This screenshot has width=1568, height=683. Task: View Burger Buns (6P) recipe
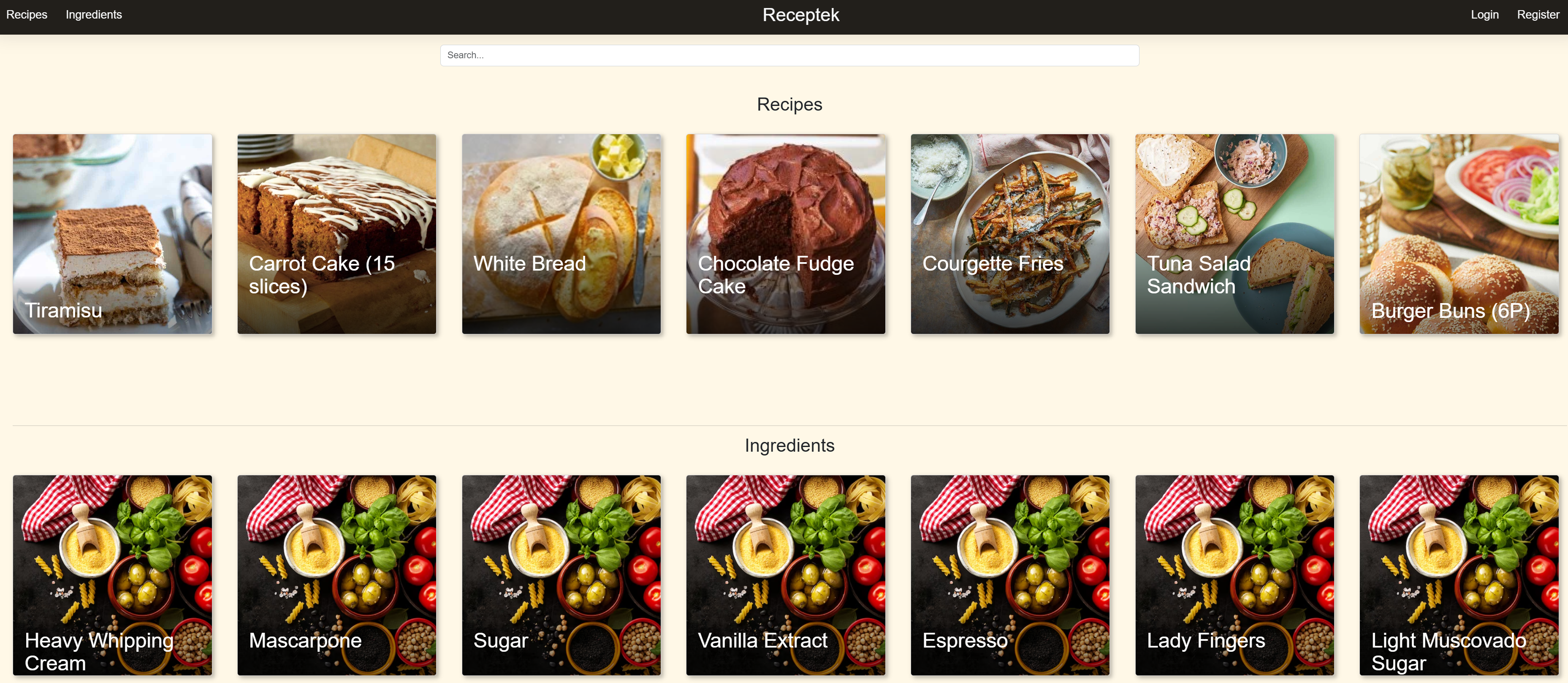(1458, 234)
